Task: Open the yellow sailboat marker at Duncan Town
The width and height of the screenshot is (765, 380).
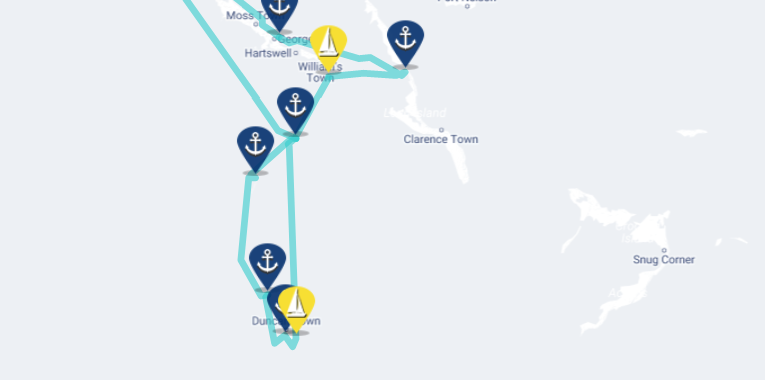Action: click(x=296, y=307)
